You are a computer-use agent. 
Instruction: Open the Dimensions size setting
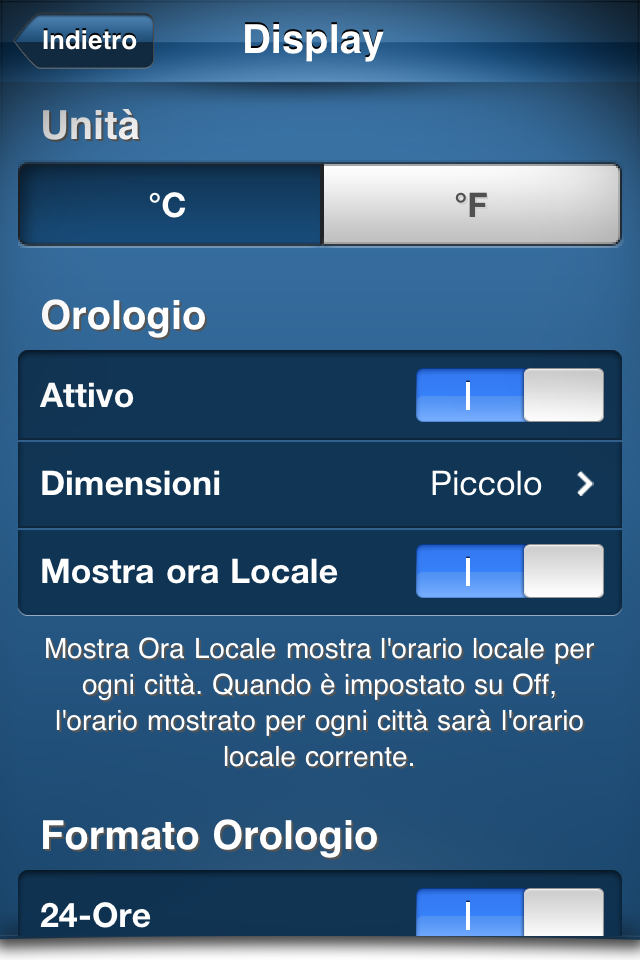tap(320, 485)
